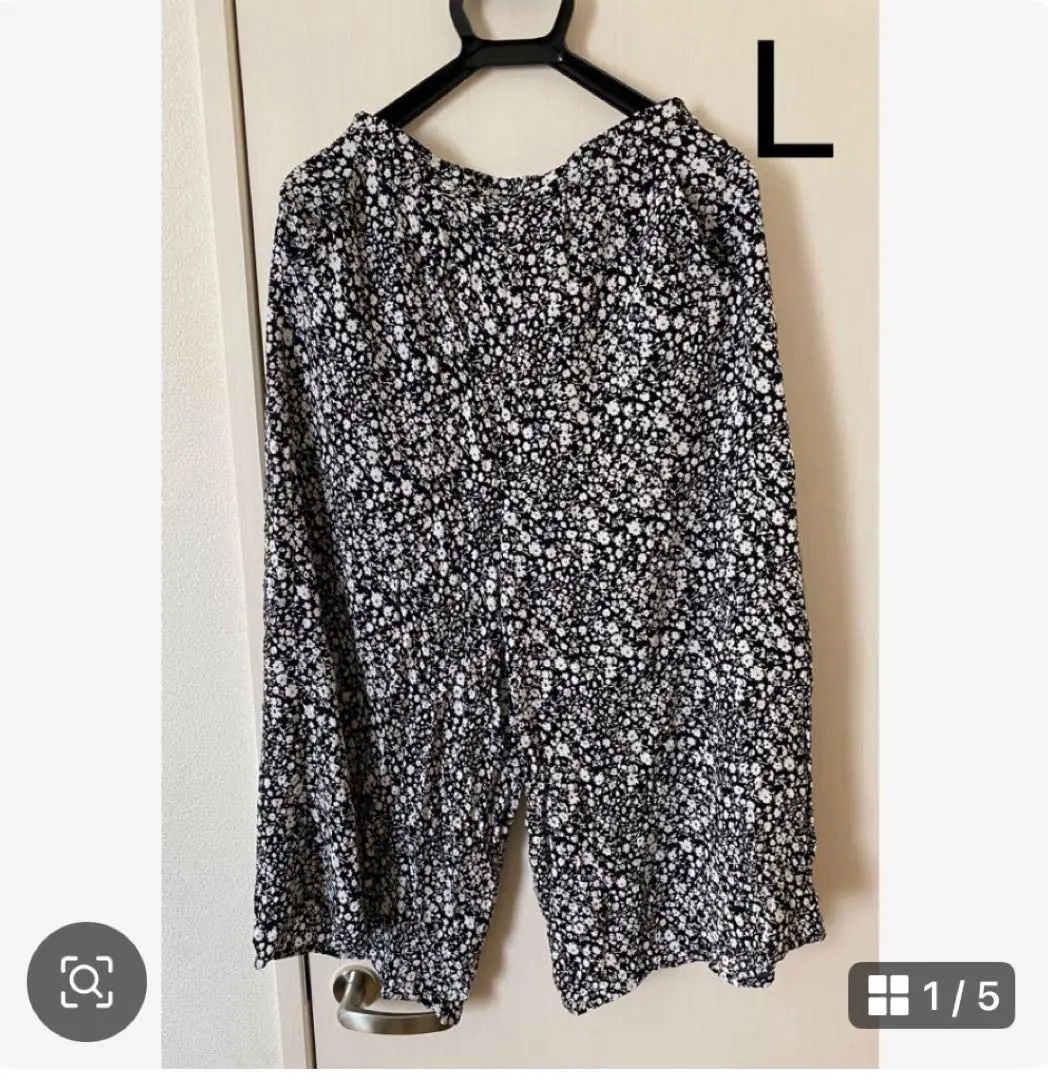Search for similar items with the image lens
1048x1080 pixels.
coord(86,981)
